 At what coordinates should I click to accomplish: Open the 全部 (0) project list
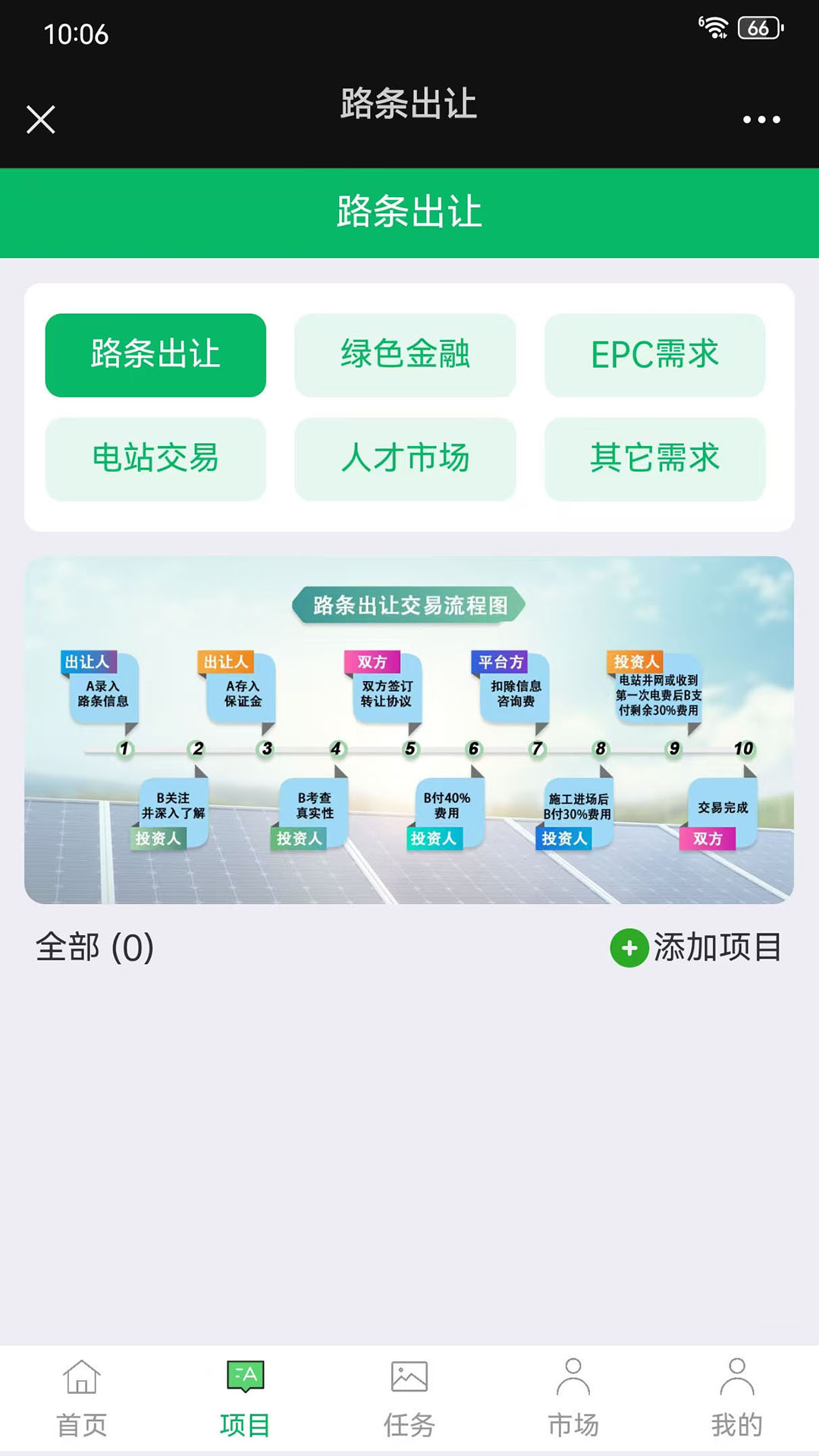pyautogui.click(x=93, y=948)
